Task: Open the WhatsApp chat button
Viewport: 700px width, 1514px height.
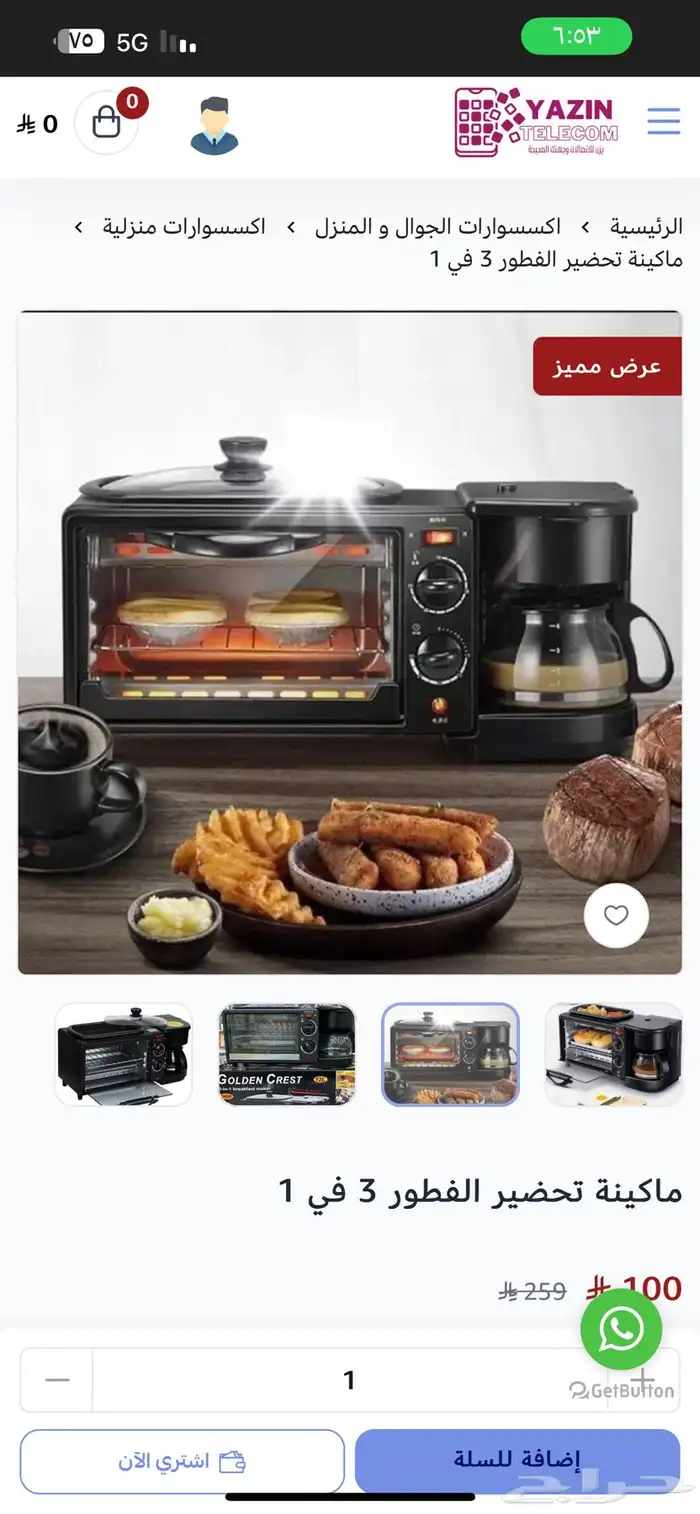Action: point(621,1329)
